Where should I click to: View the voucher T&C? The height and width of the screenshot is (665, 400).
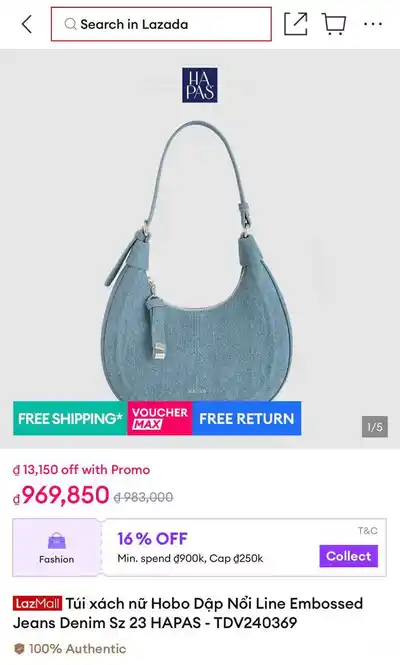coord(367,531)
